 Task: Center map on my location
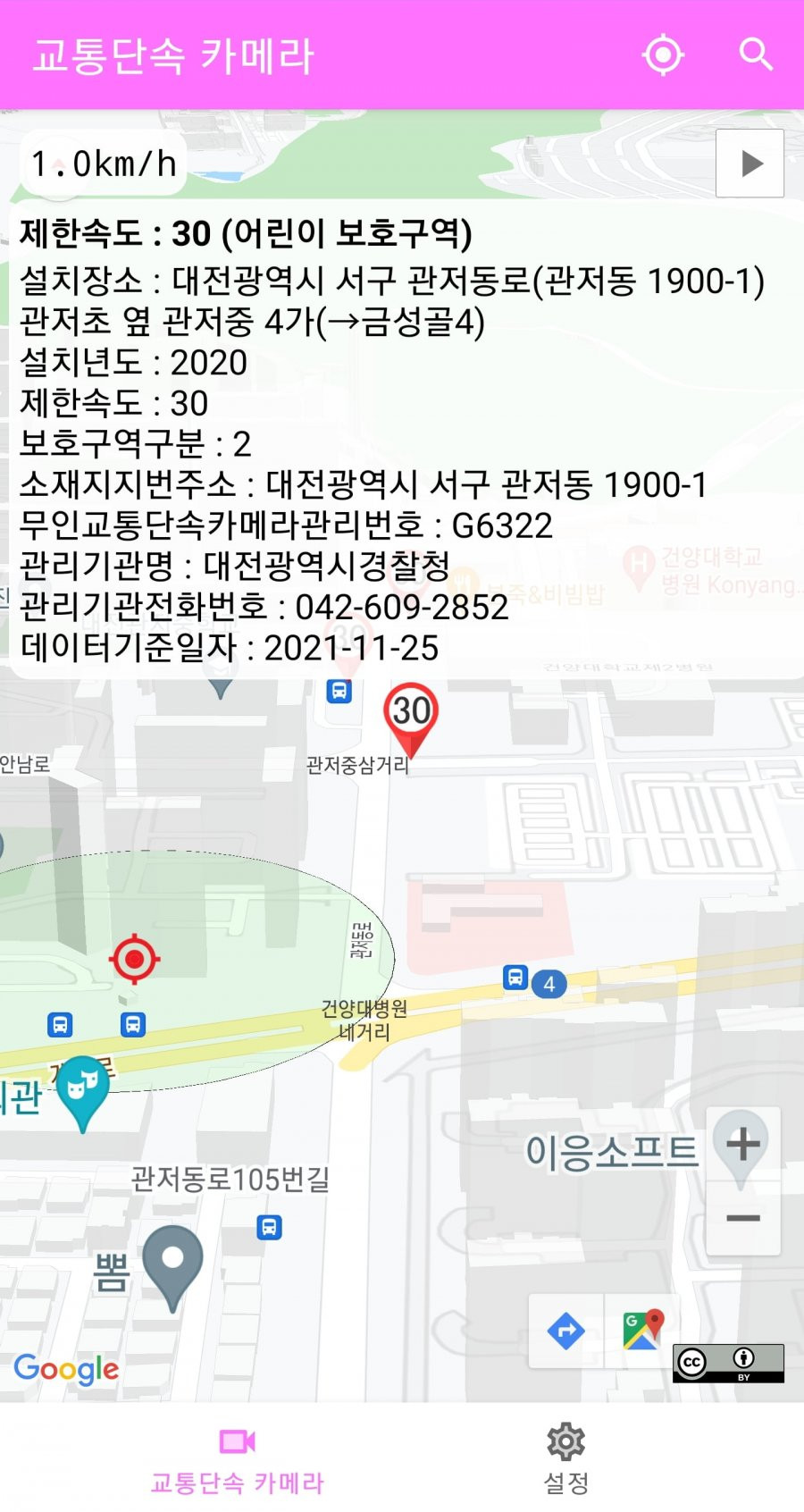(663, 55)
